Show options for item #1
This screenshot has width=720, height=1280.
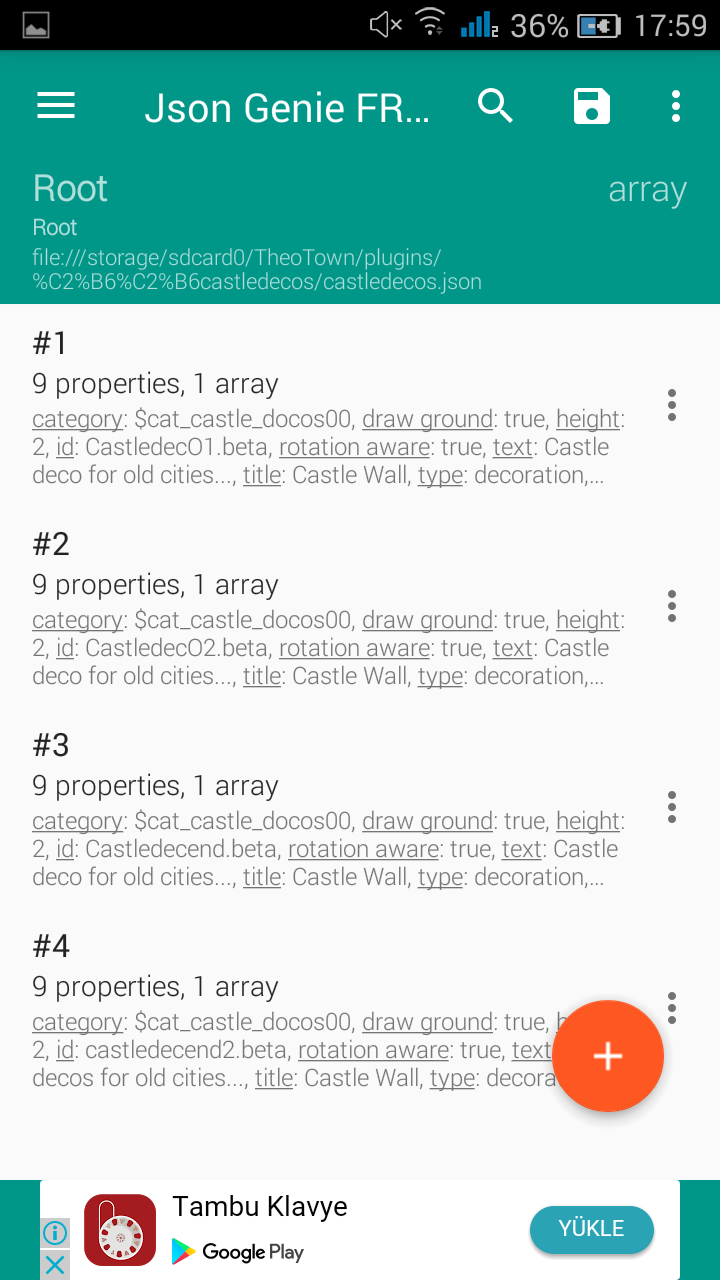pos(672,405)
